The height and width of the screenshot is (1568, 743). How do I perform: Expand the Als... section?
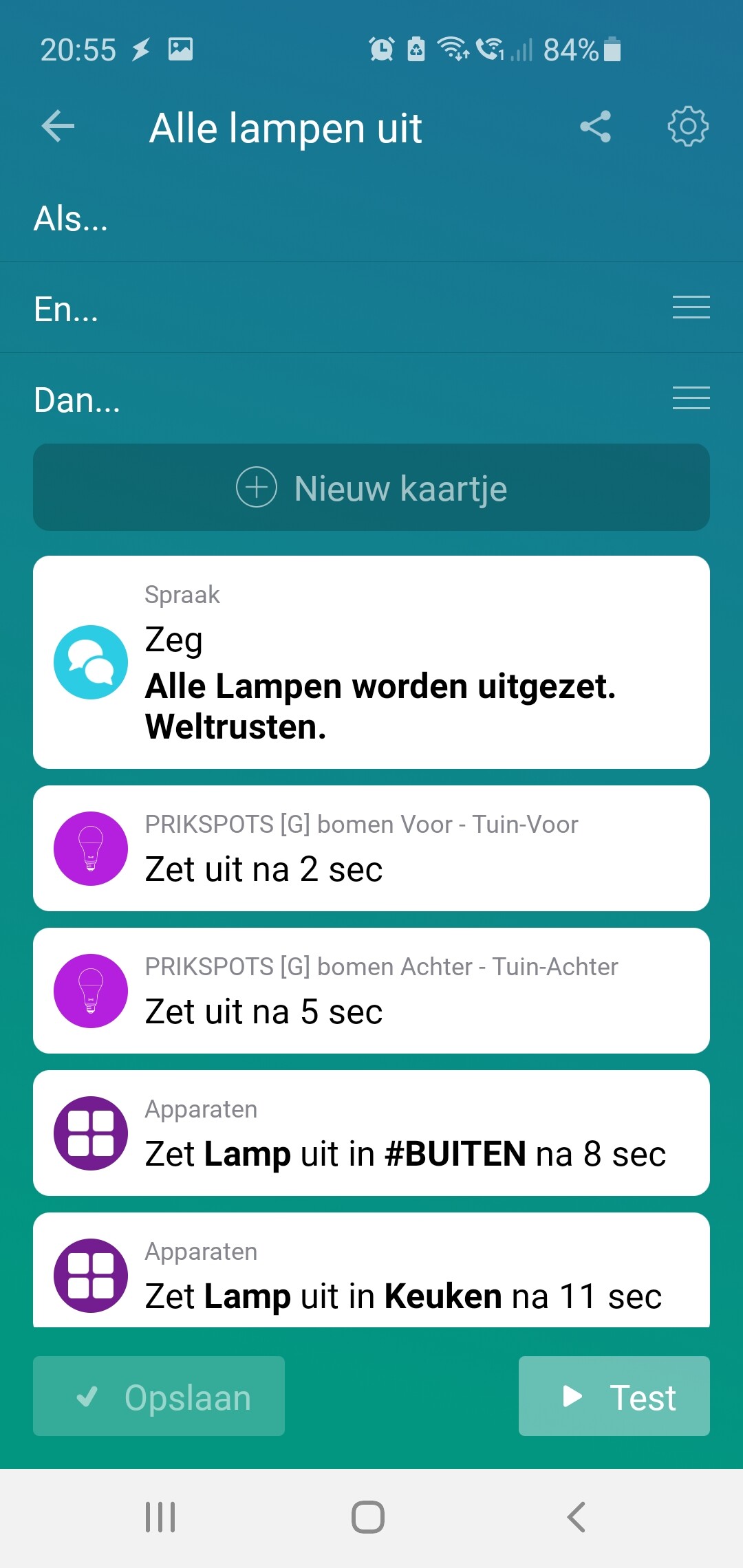72,219
